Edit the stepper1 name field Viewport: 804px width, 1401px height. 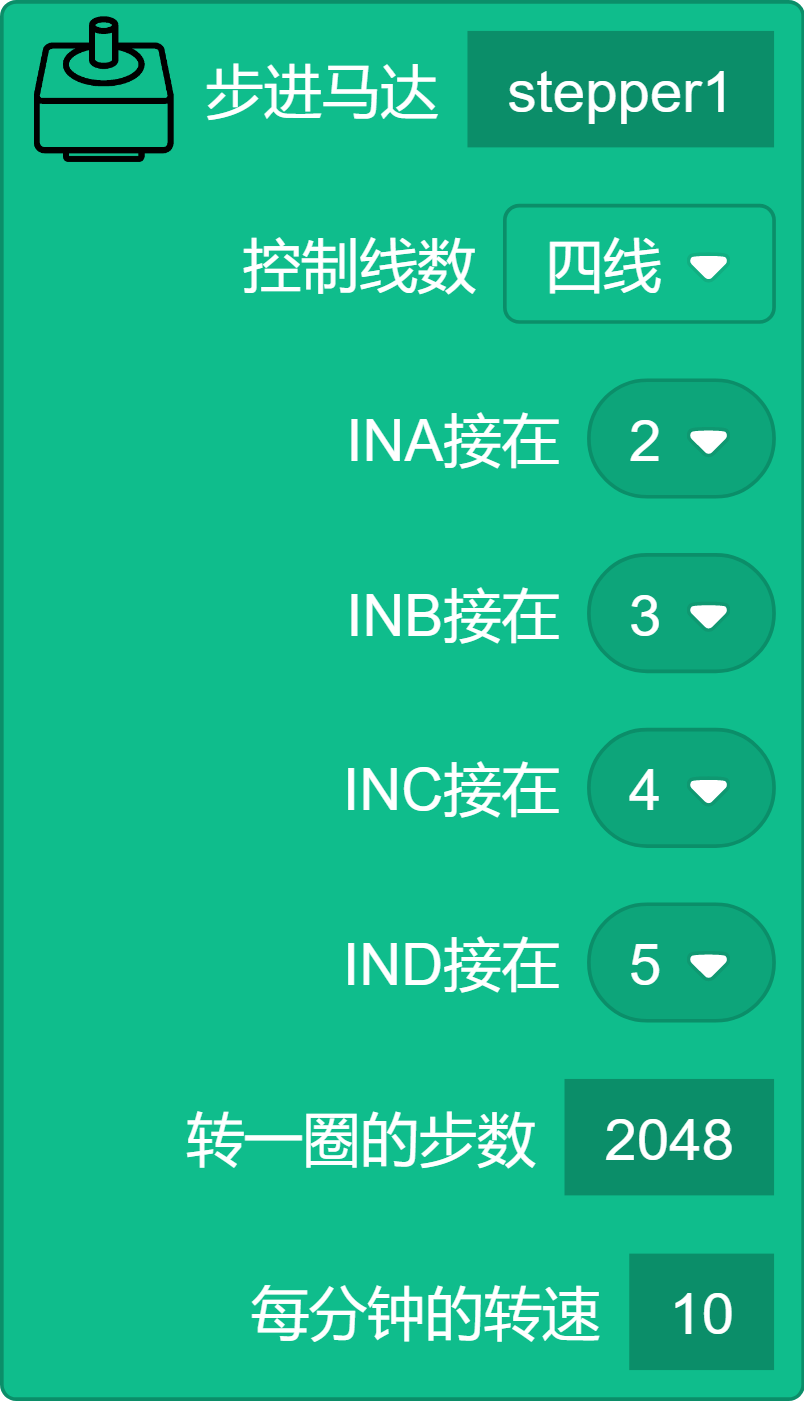(x=620, y=90)
